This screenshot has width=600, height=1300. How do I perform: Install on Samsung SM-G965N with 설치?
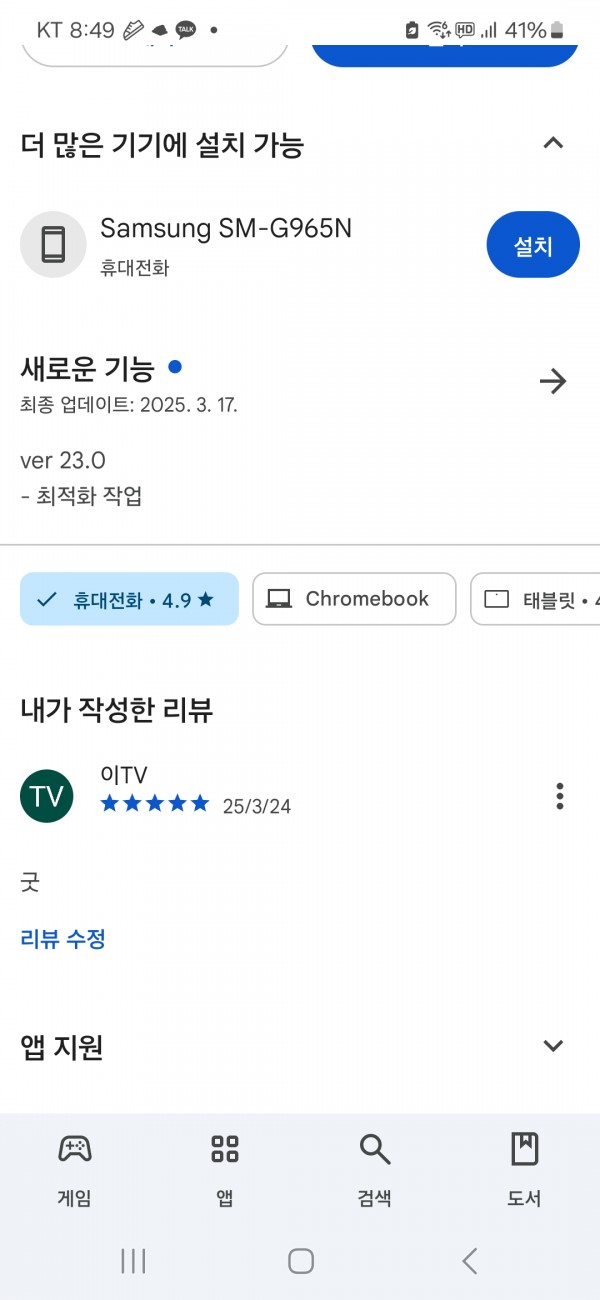point(533,245)
